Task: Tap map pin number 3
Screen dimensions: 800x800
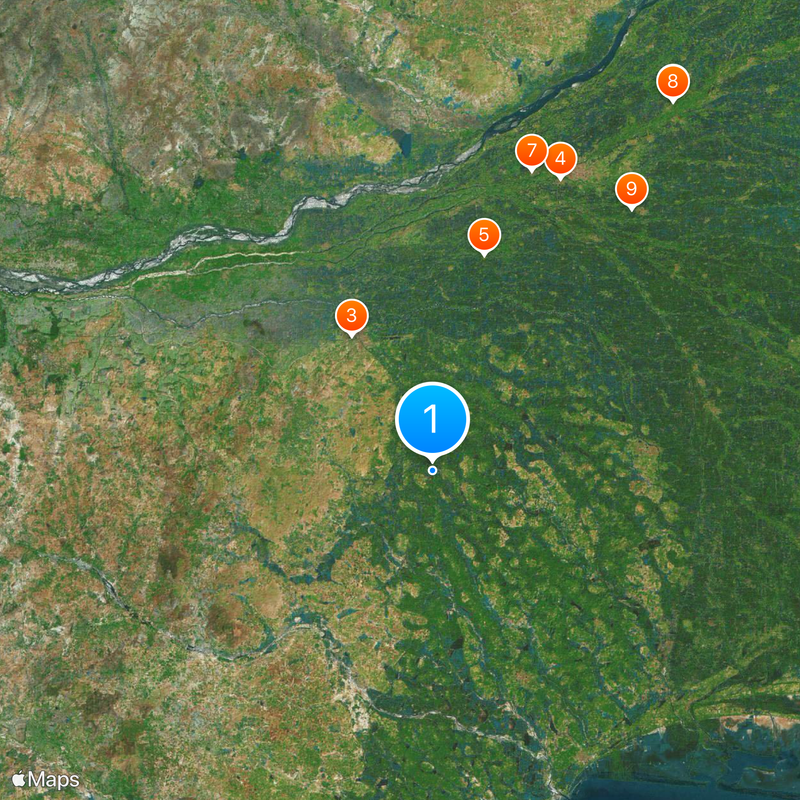Action: 351,316
